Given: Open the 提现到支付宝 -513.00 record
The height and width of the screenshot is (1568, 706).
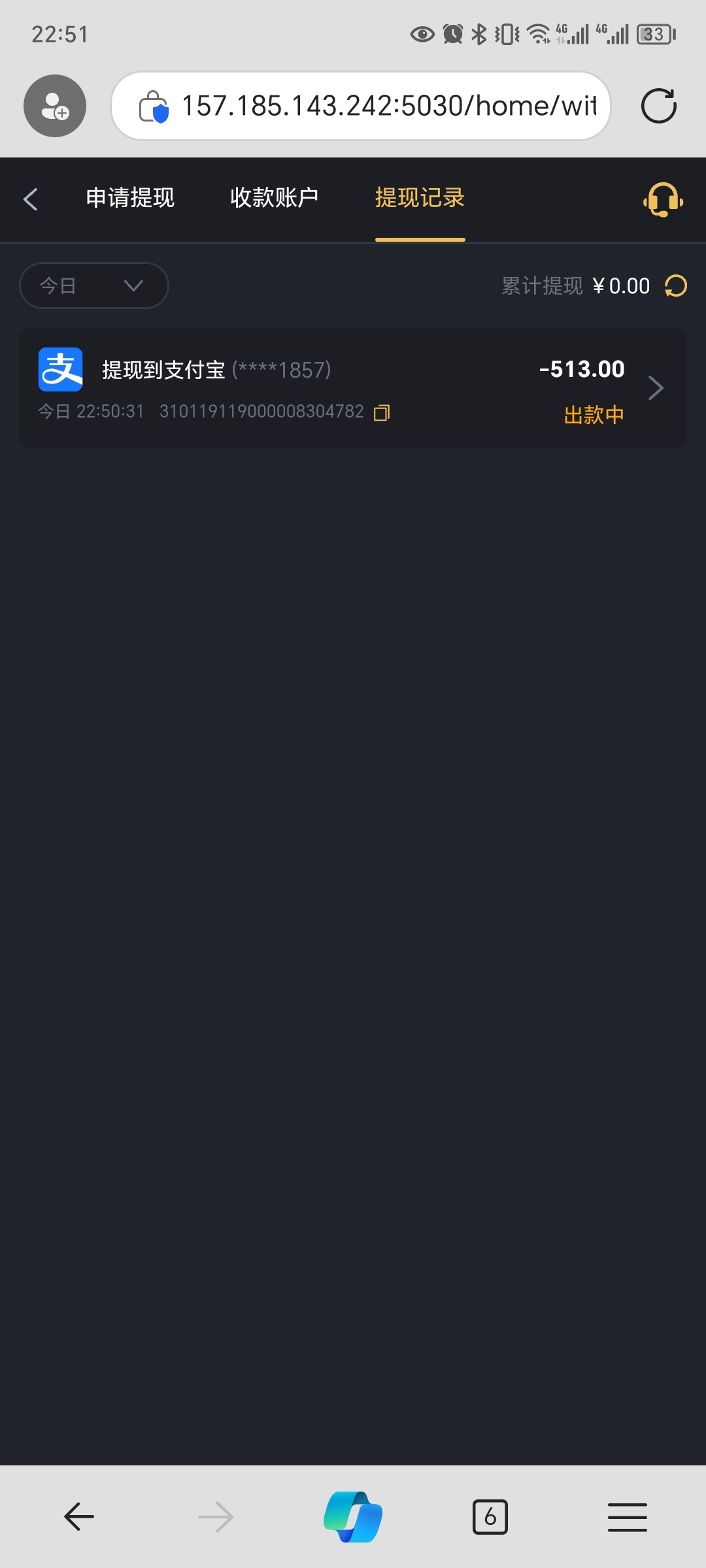Looking at the screenshot, I should click(x=353, y=388).
